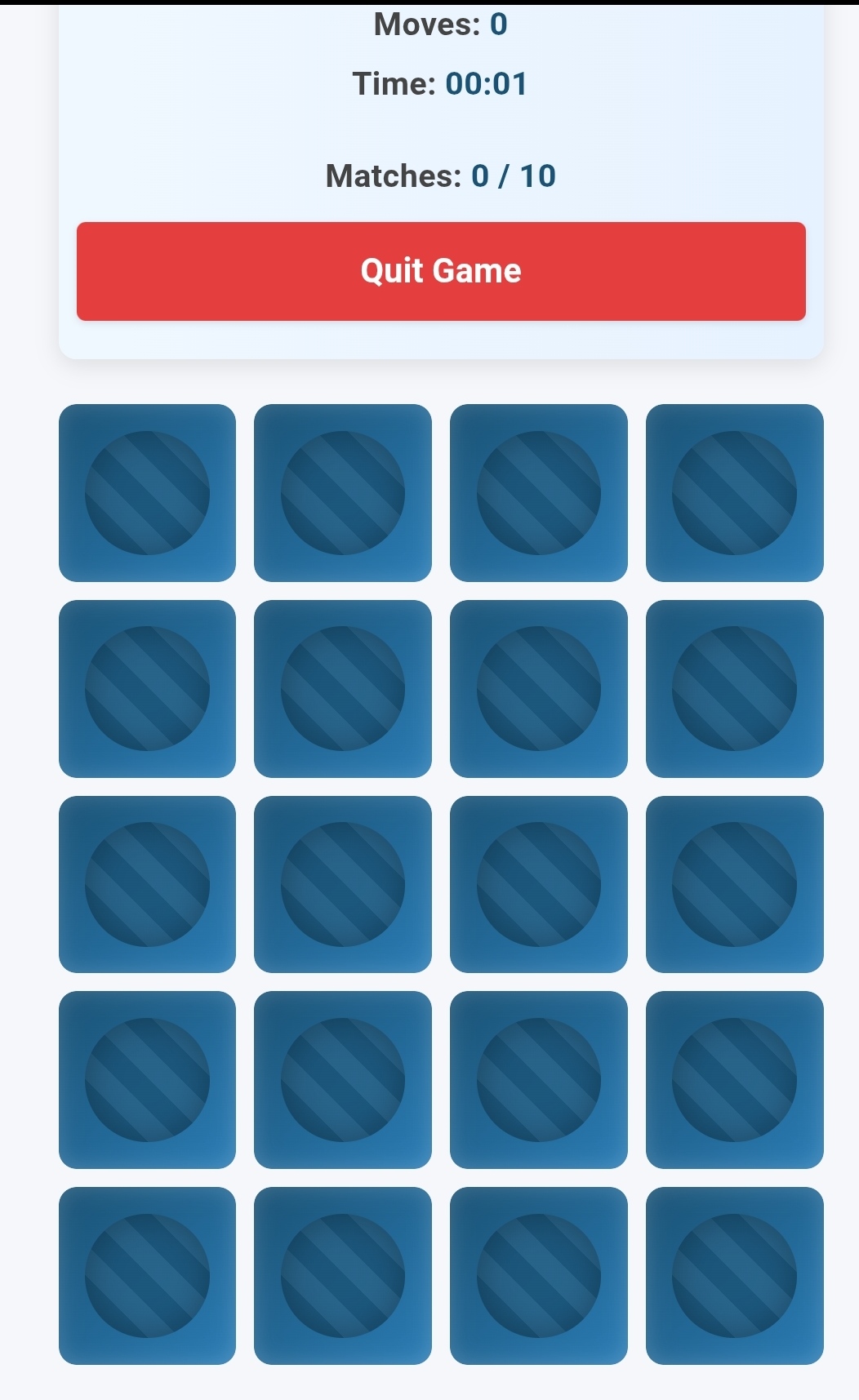859x1400 pixels.
Task: Reveal the second card in the second row
Action: [x=343, y=688]
